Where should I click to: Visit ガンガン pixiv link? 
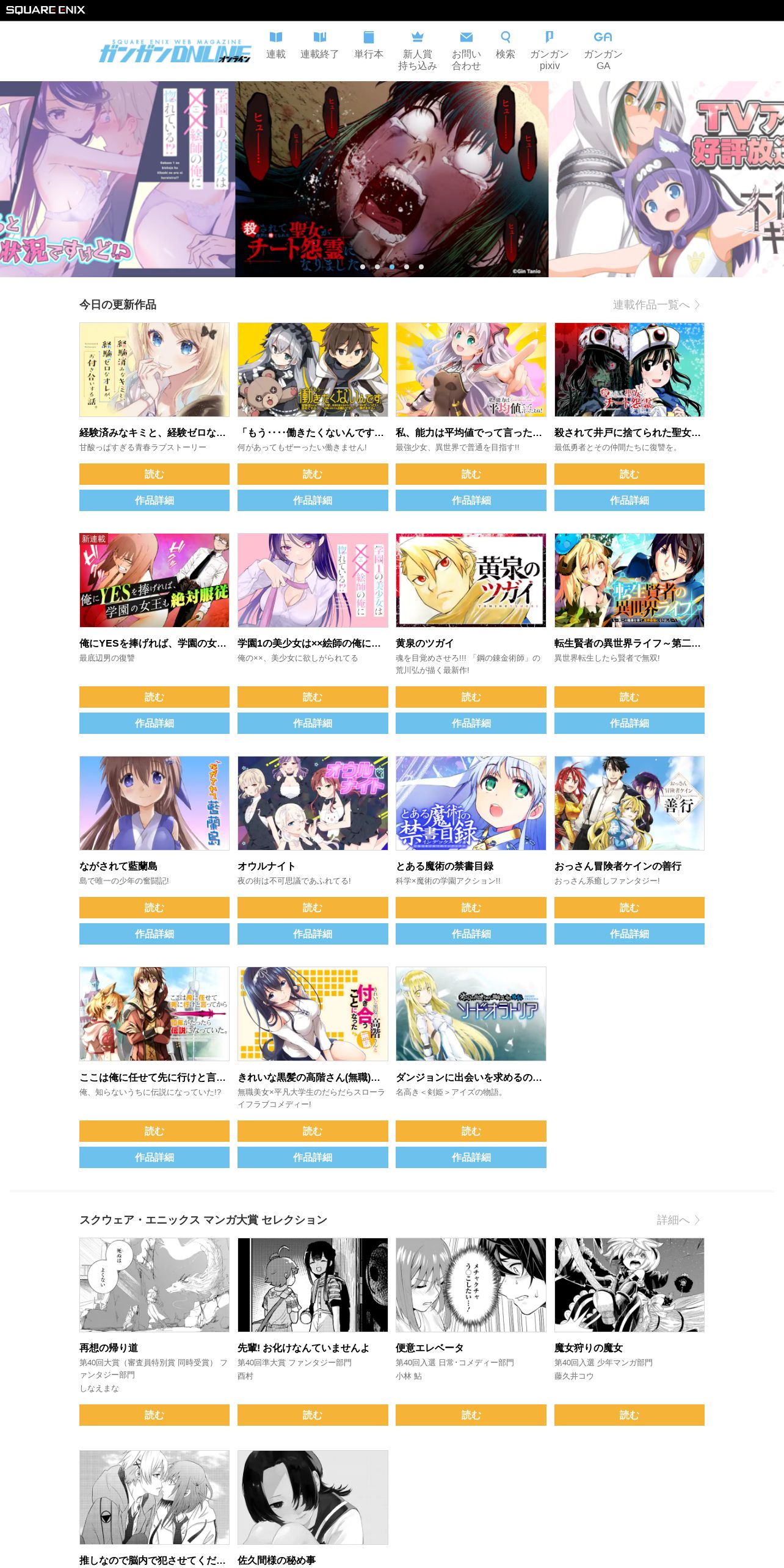point(549,51)
